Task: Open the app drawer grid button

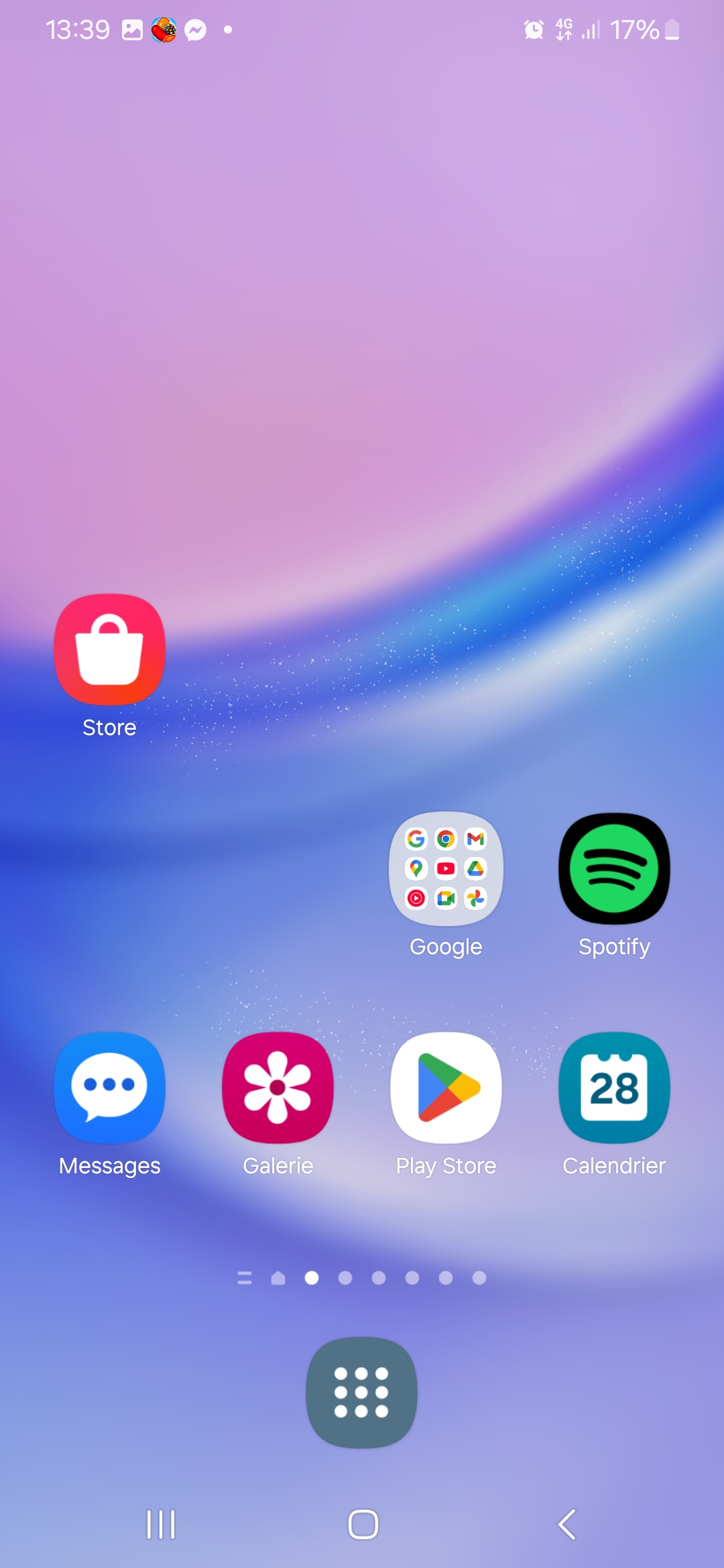Action: (x=361, y=1392)
